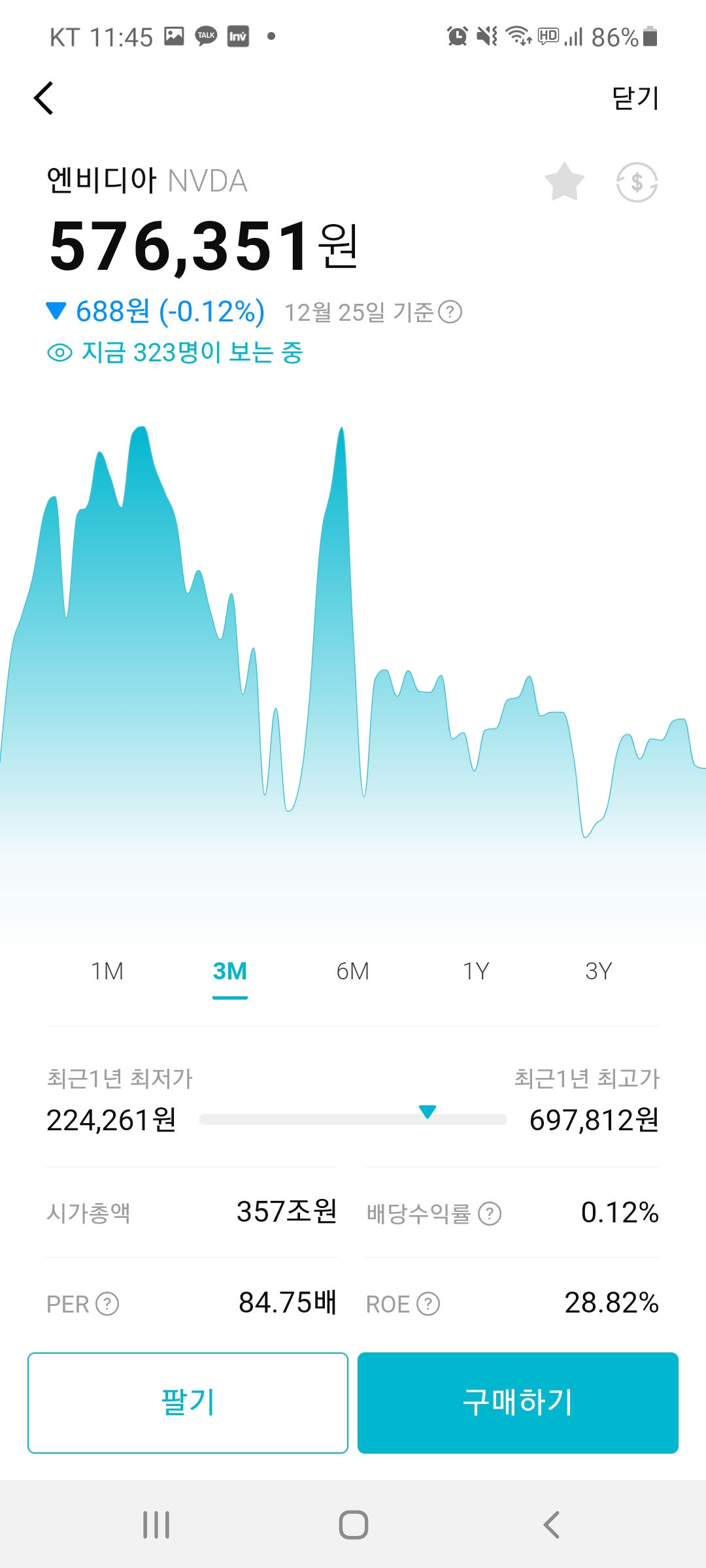The width and height of the screenshot is (706, 1568).
Task: Switch to the 6M chart range
Action: click(353, 972)
